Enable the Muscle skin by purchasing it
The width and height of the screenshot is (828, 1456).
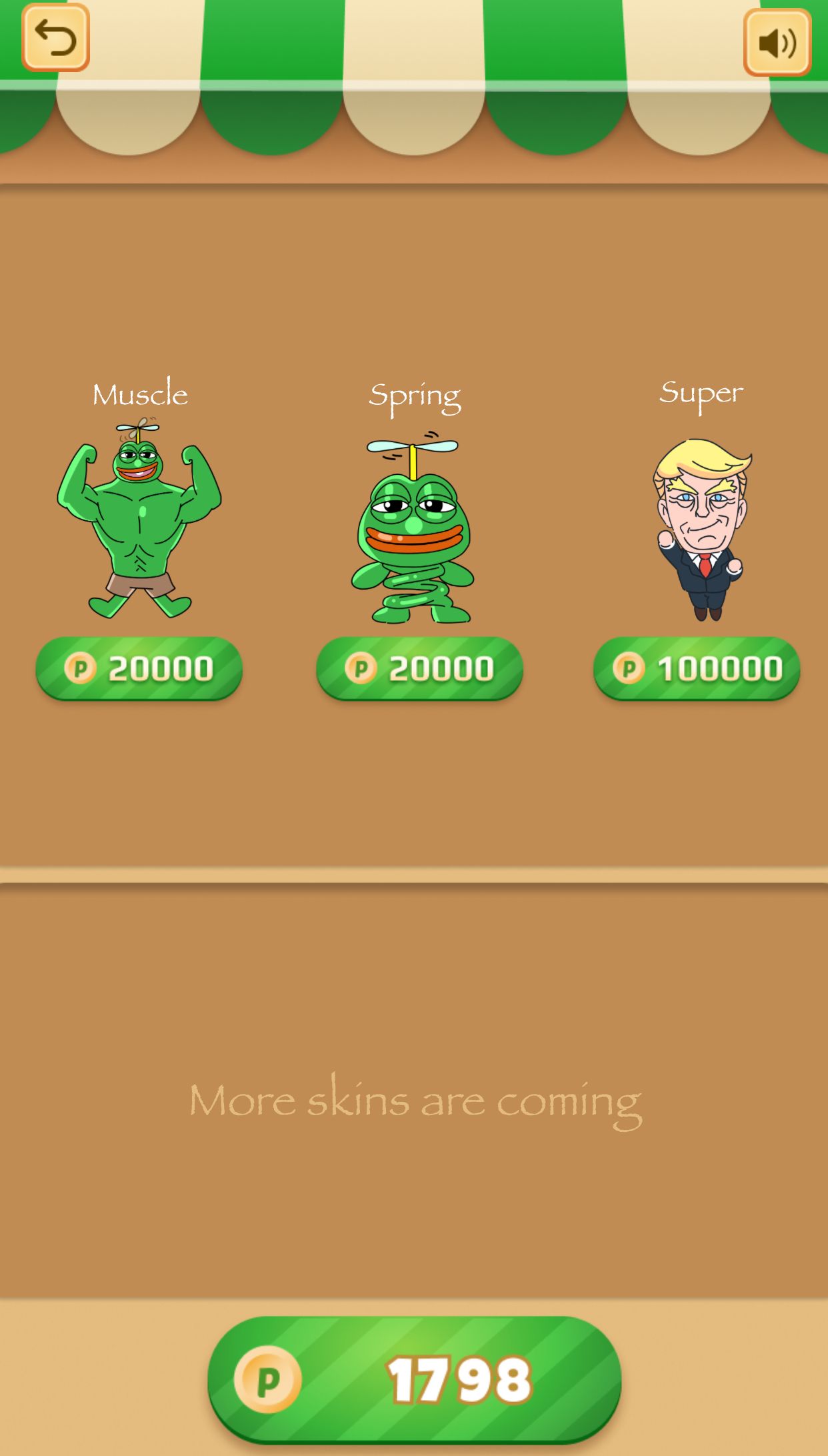pyautogui.click(x=139, y=668)
